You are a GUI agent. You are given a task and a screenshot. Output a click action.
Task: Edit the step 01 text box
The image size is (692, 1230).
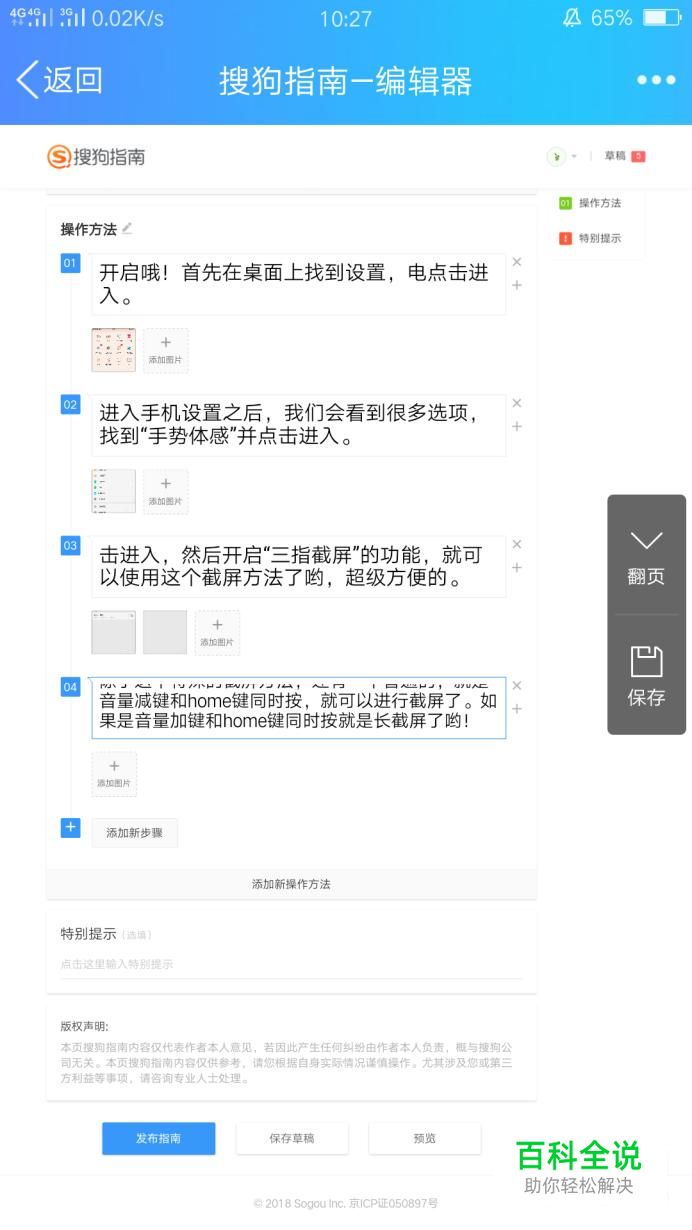coord(298,284)
